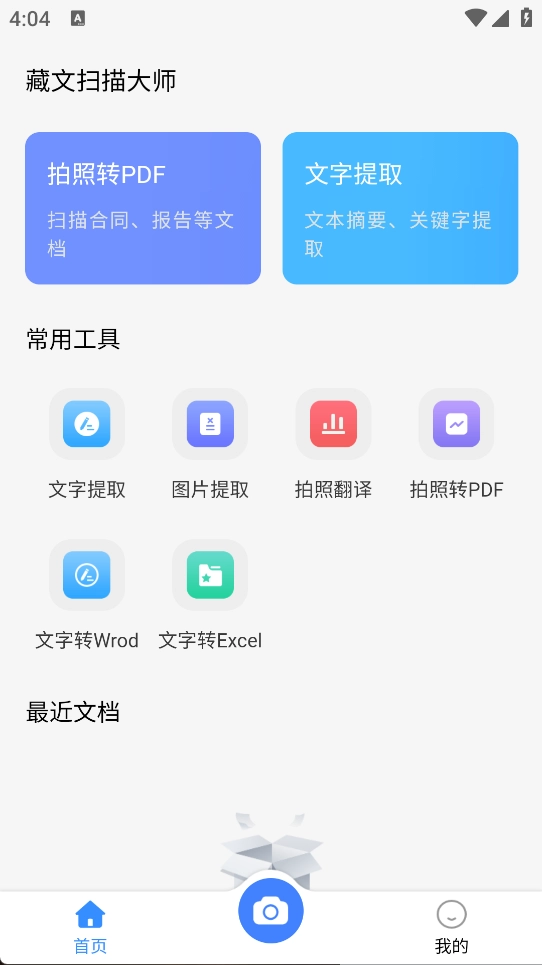
Task: Open the 文字提取 card with 文本摘要 subtitle
Action: [x=400, y=208]
